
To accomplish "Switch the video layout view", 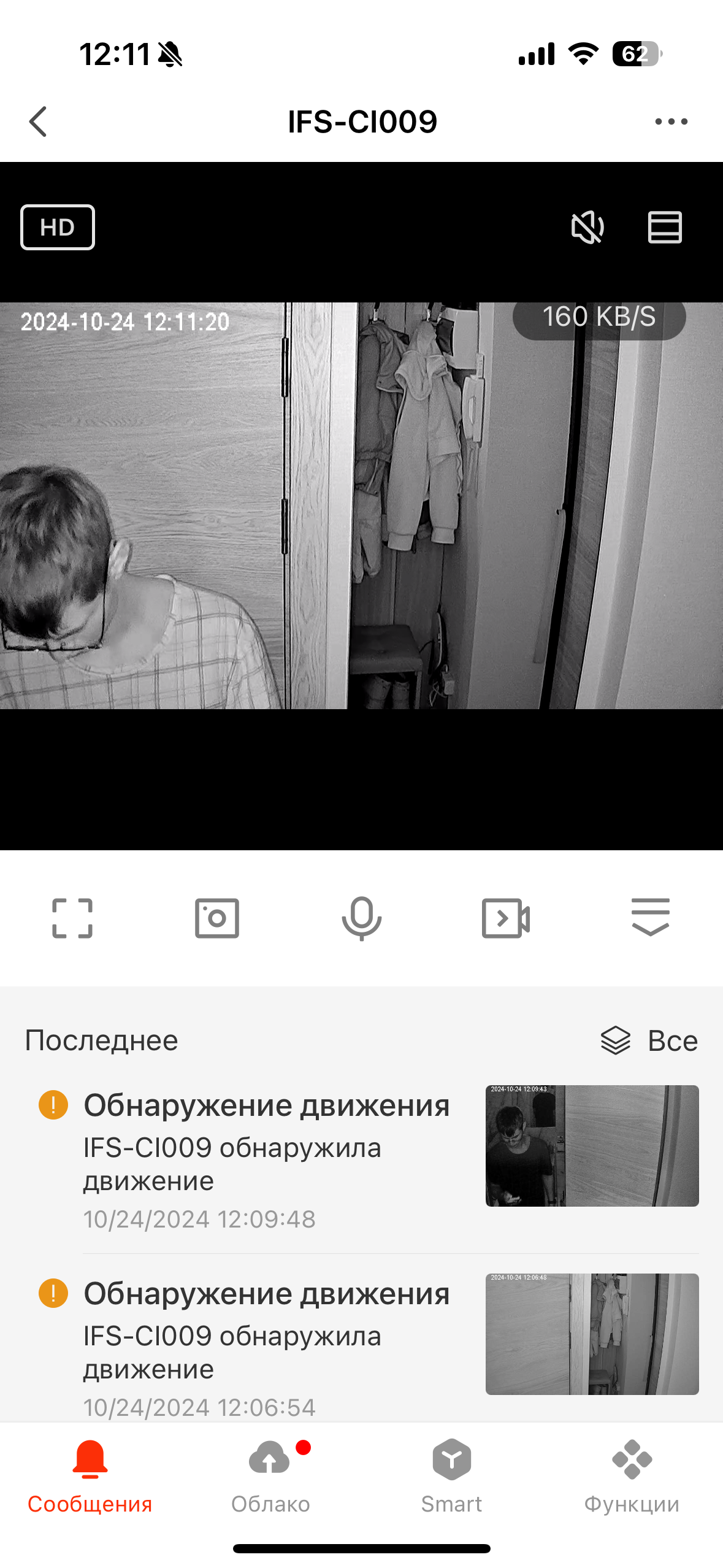I will 665,228.
